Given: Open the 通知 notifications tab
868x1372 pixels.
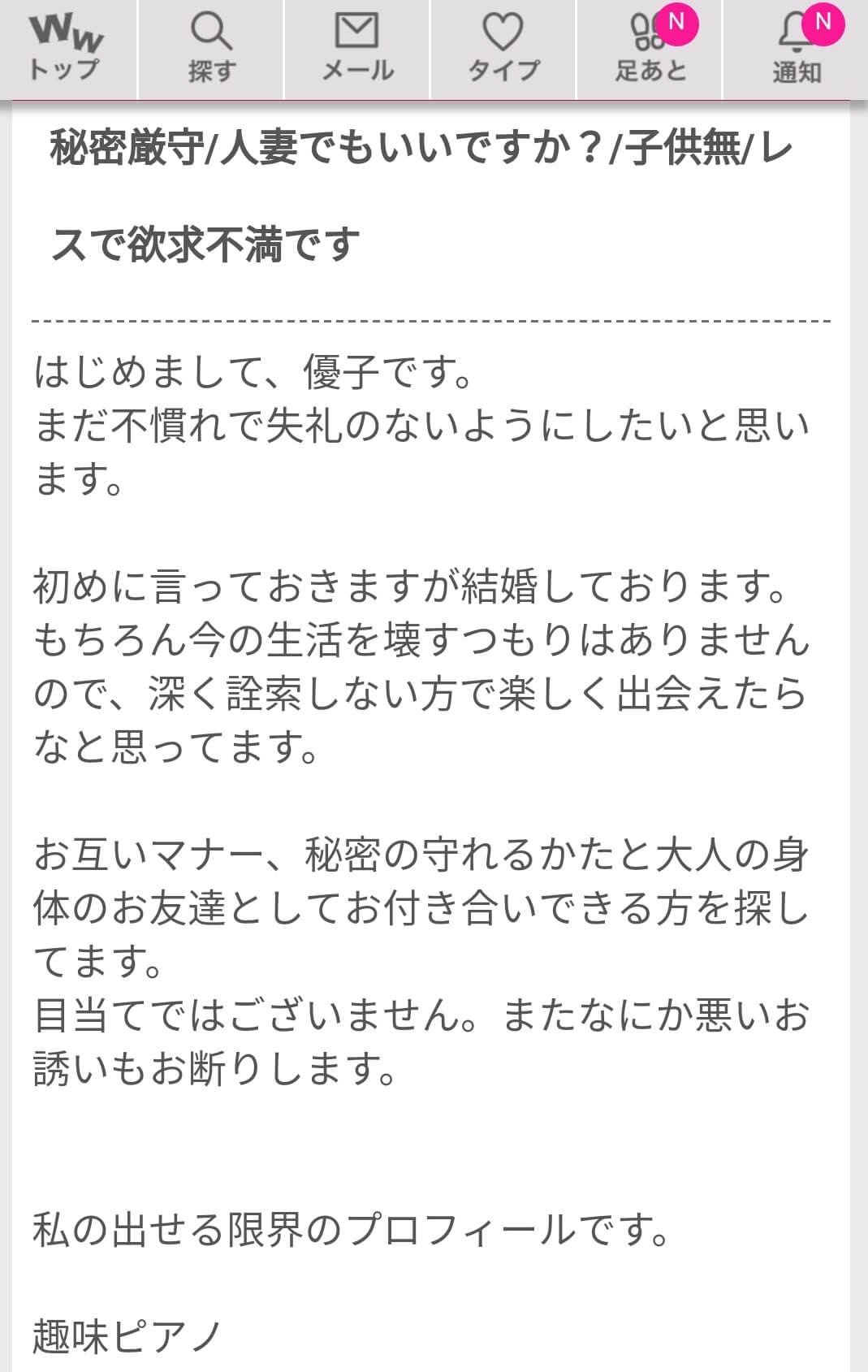Looking at the screenshot, I should tap(796, 49).
